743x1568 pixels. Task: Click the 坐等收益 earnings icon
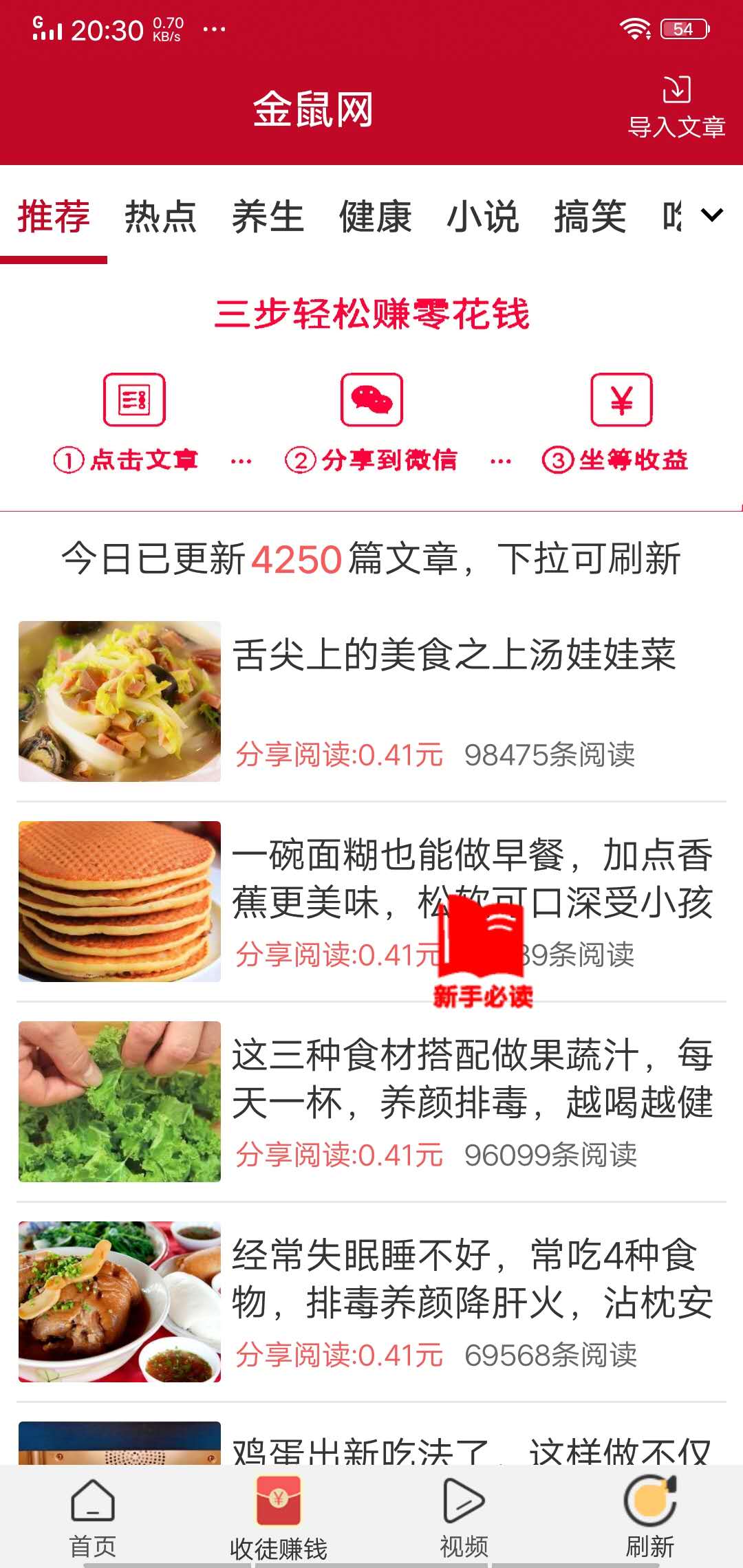621,401
